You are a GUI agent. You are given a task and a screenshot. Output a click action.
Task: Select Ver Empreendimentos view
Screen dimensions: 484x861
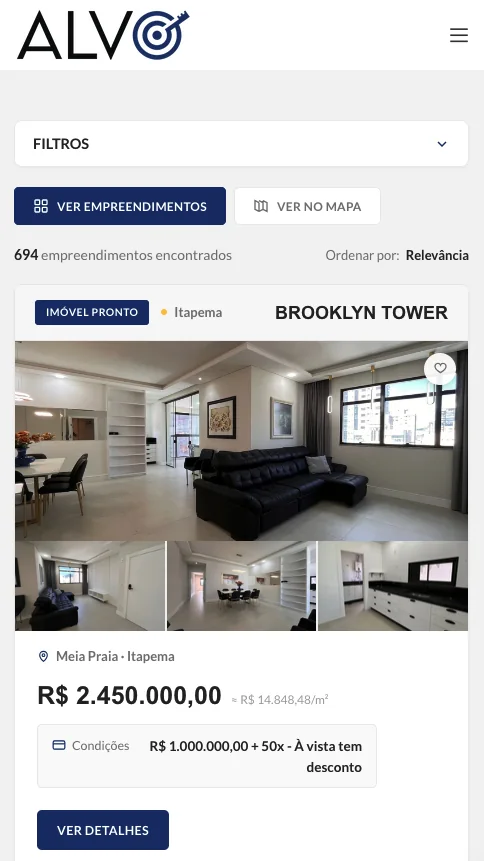pos(120,206)
